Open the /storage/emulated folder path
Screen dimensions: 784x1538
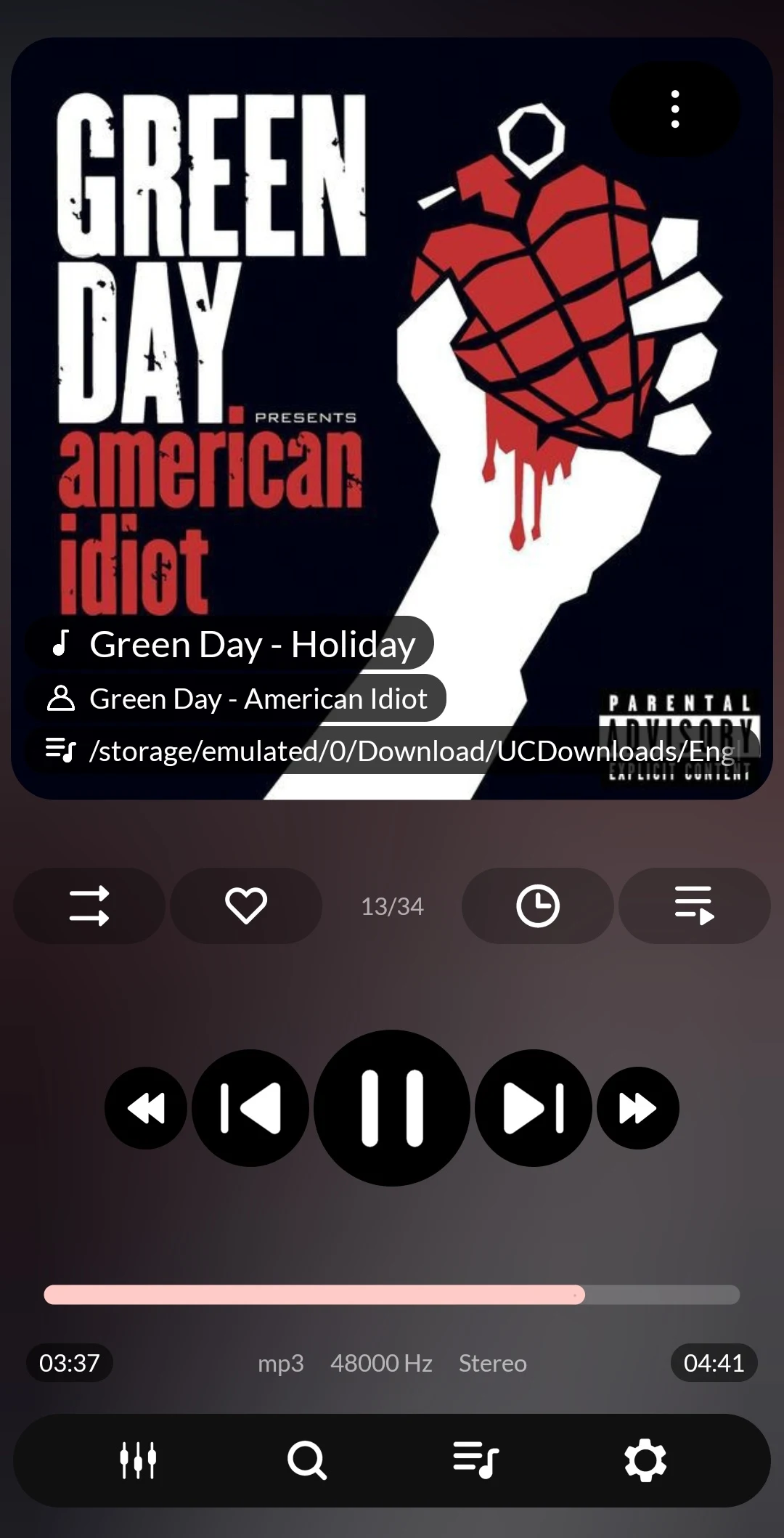coord(393,751)
